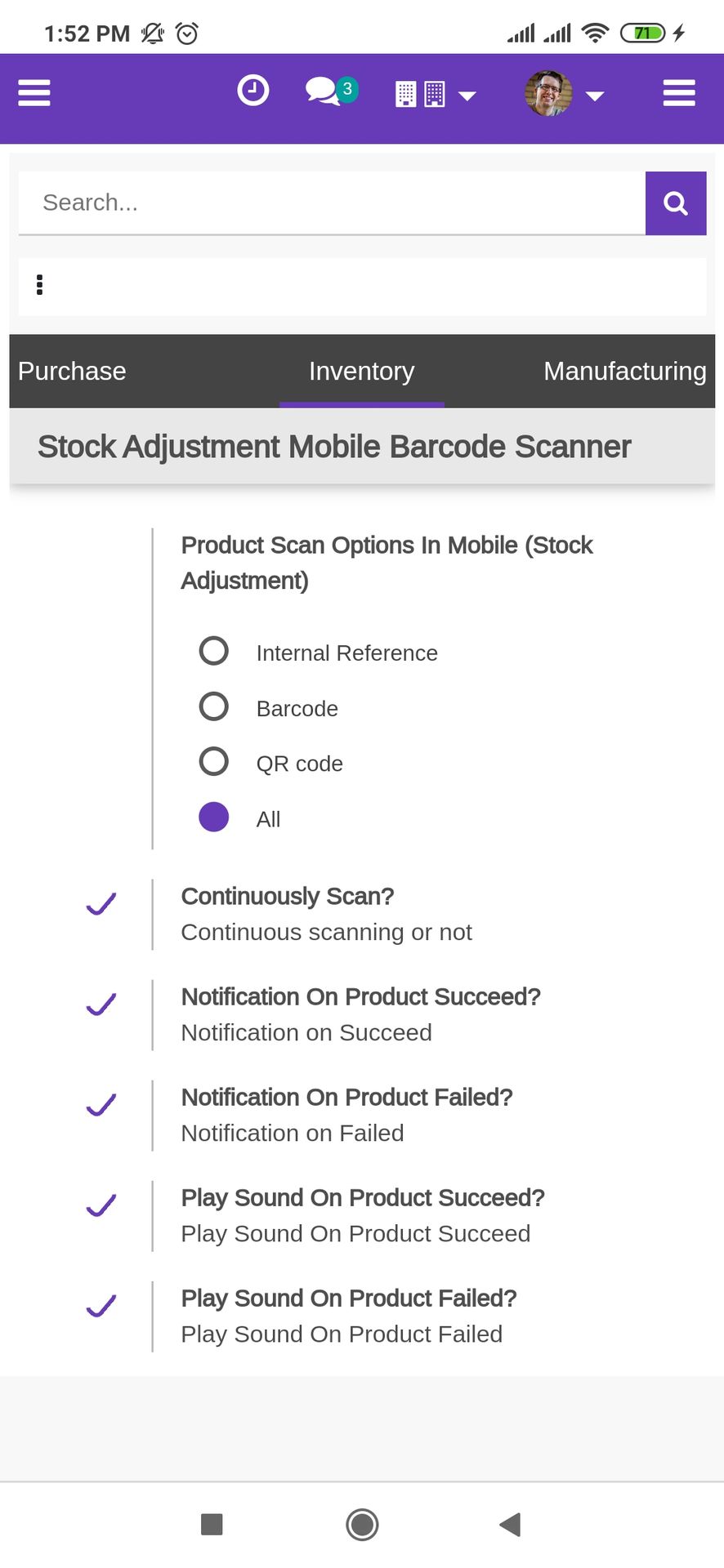Choose the QR code option
Screen dimensions: 724x1568
coord(214,761)
